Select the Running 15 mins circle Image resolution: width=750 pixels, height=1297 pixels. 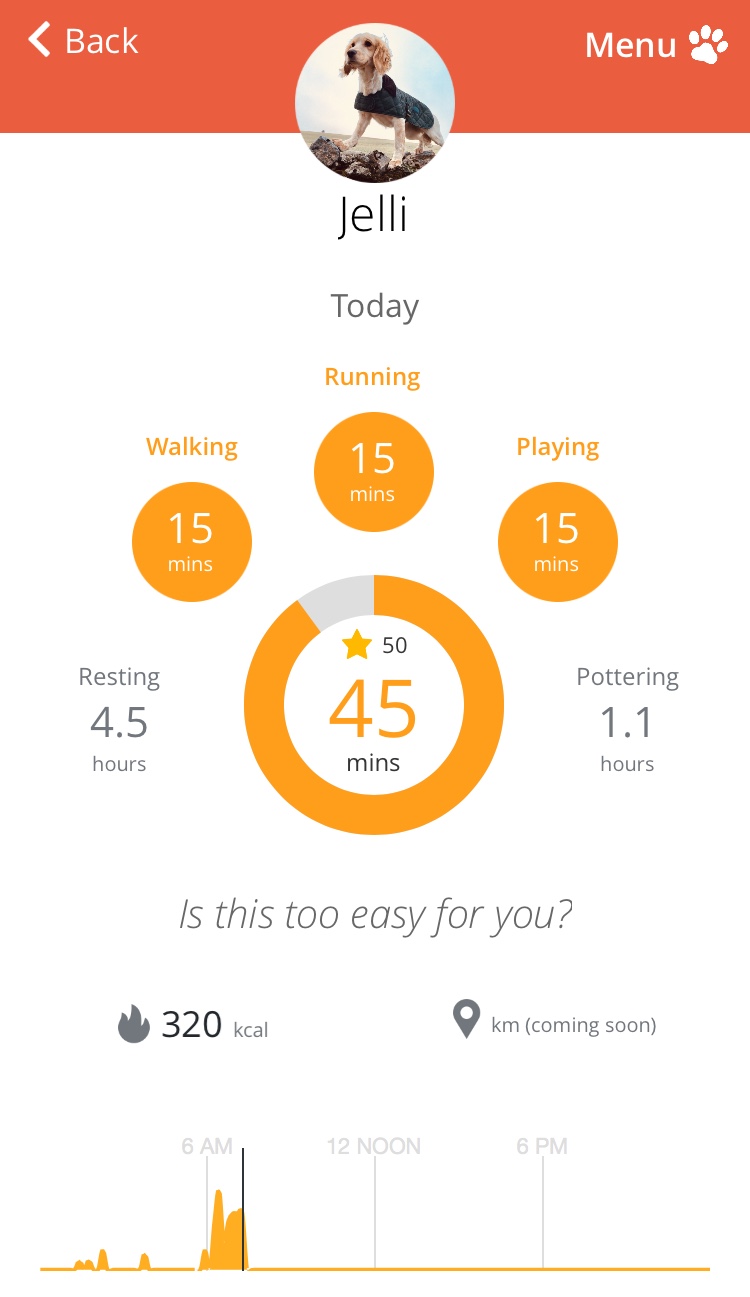point(373,472)
